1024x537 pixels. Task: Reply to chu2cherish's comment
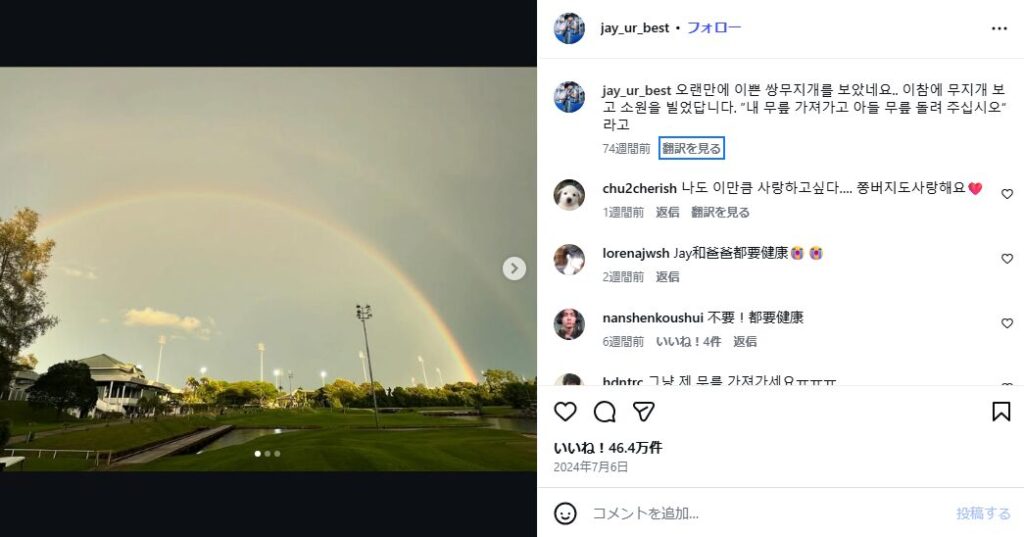pyautogui.click(x=667, y=212)
